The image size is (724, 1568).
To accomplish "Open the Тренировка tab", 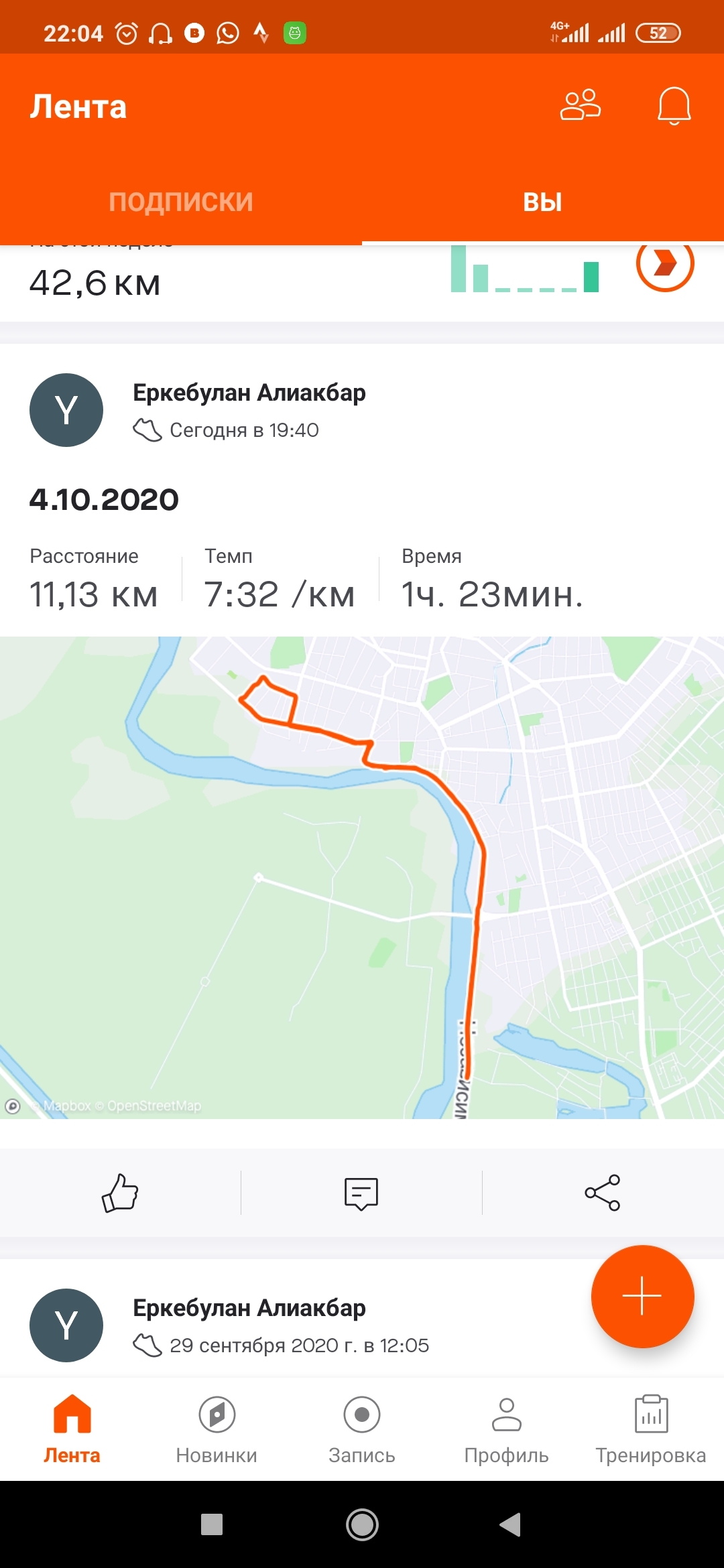I will point(650,1427).
